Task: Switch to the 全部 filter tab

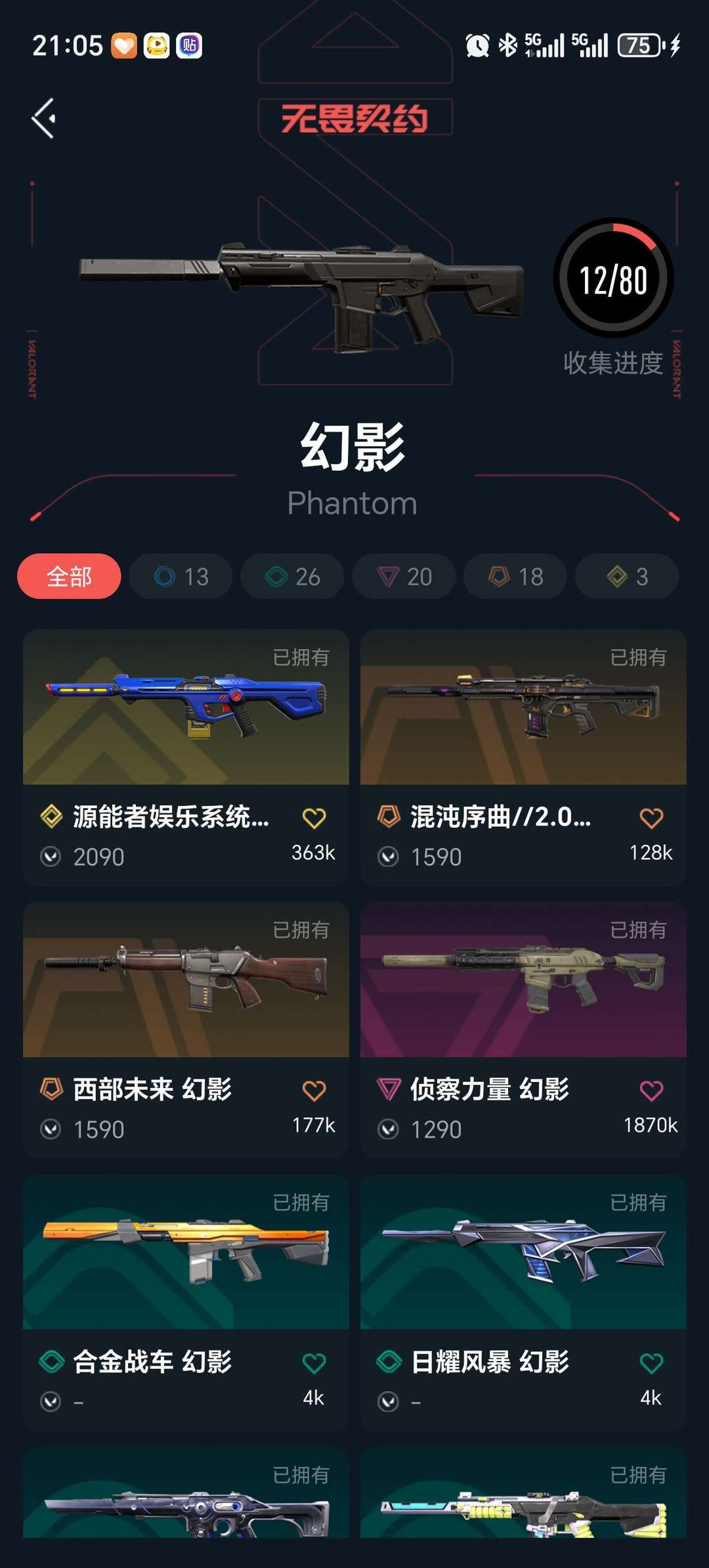Action: tap(68, 576)
